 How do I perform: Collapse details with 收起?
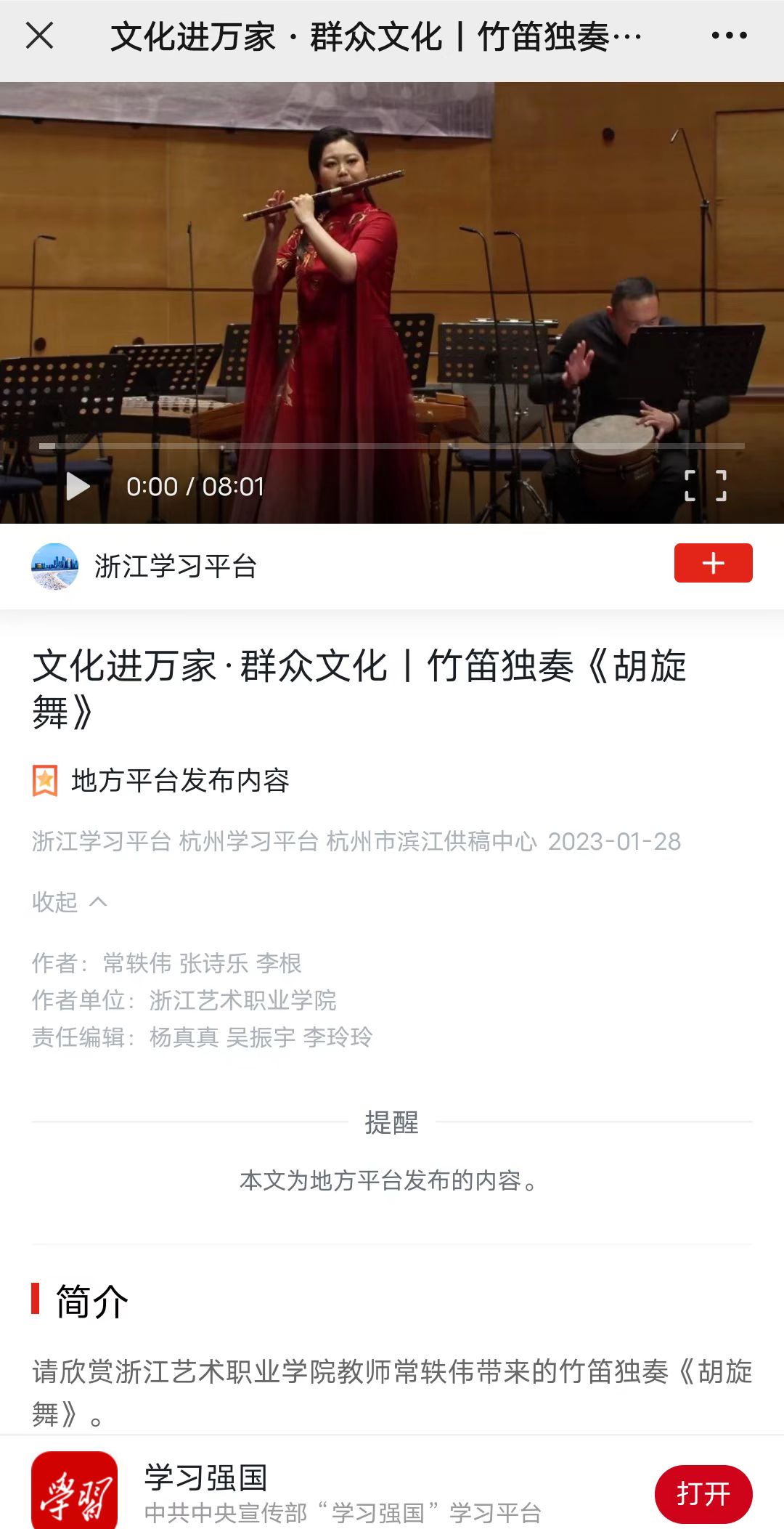point(70,902)
